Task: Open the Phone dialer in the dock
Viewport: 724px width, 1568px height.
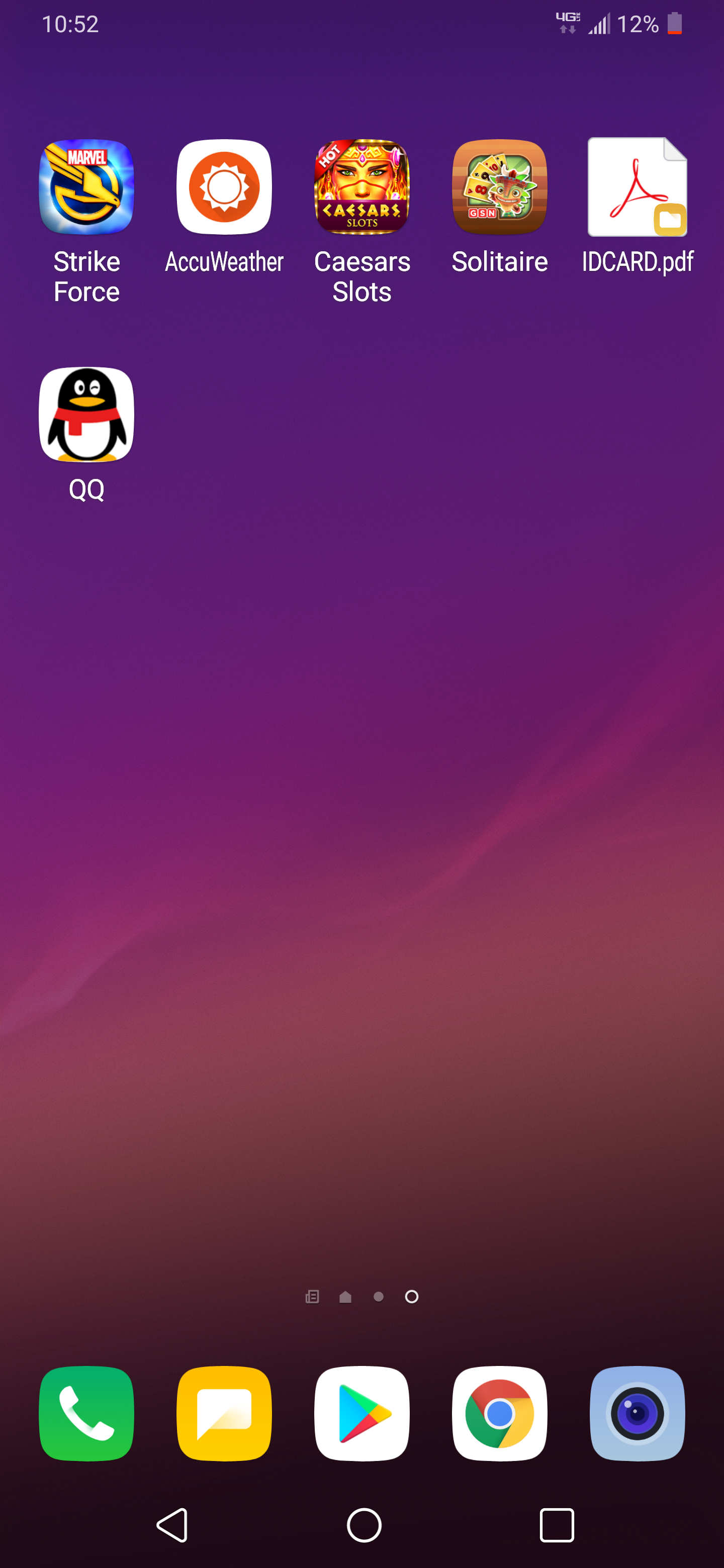Action: 86,1413
